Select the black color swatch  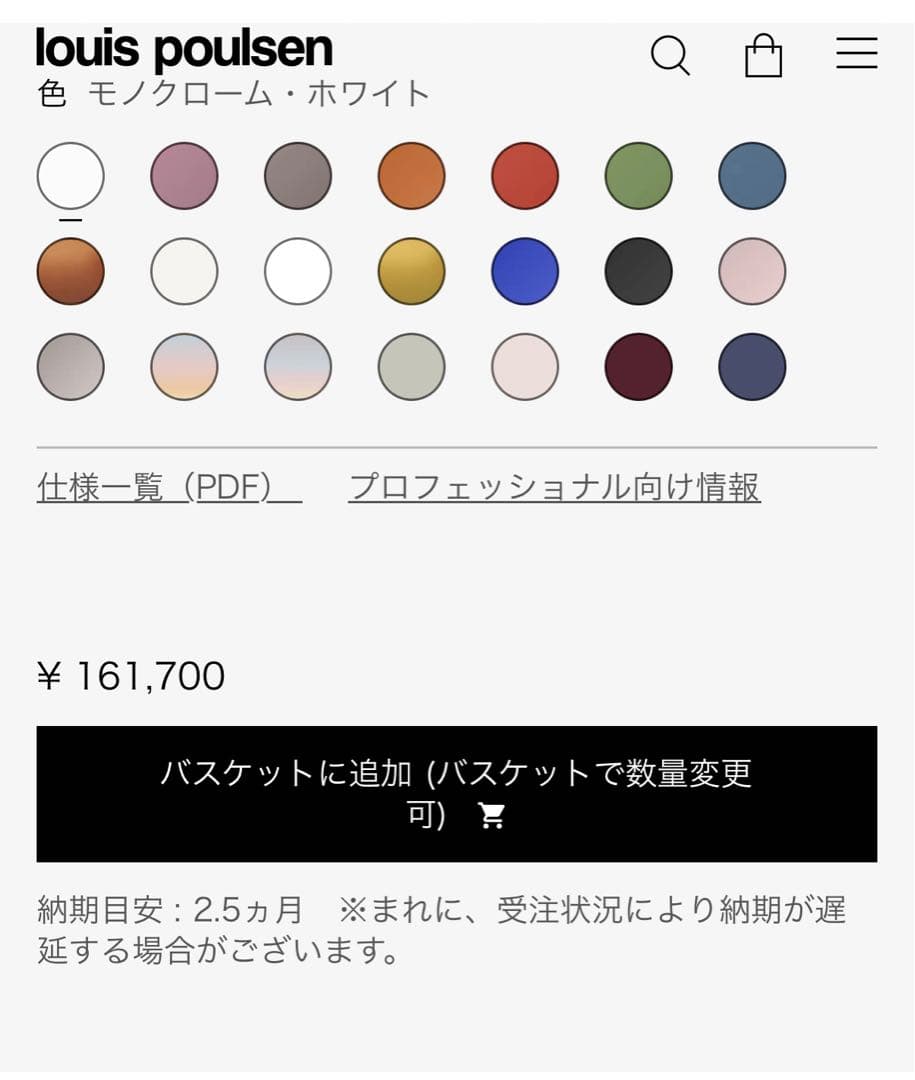pos(639,270)
